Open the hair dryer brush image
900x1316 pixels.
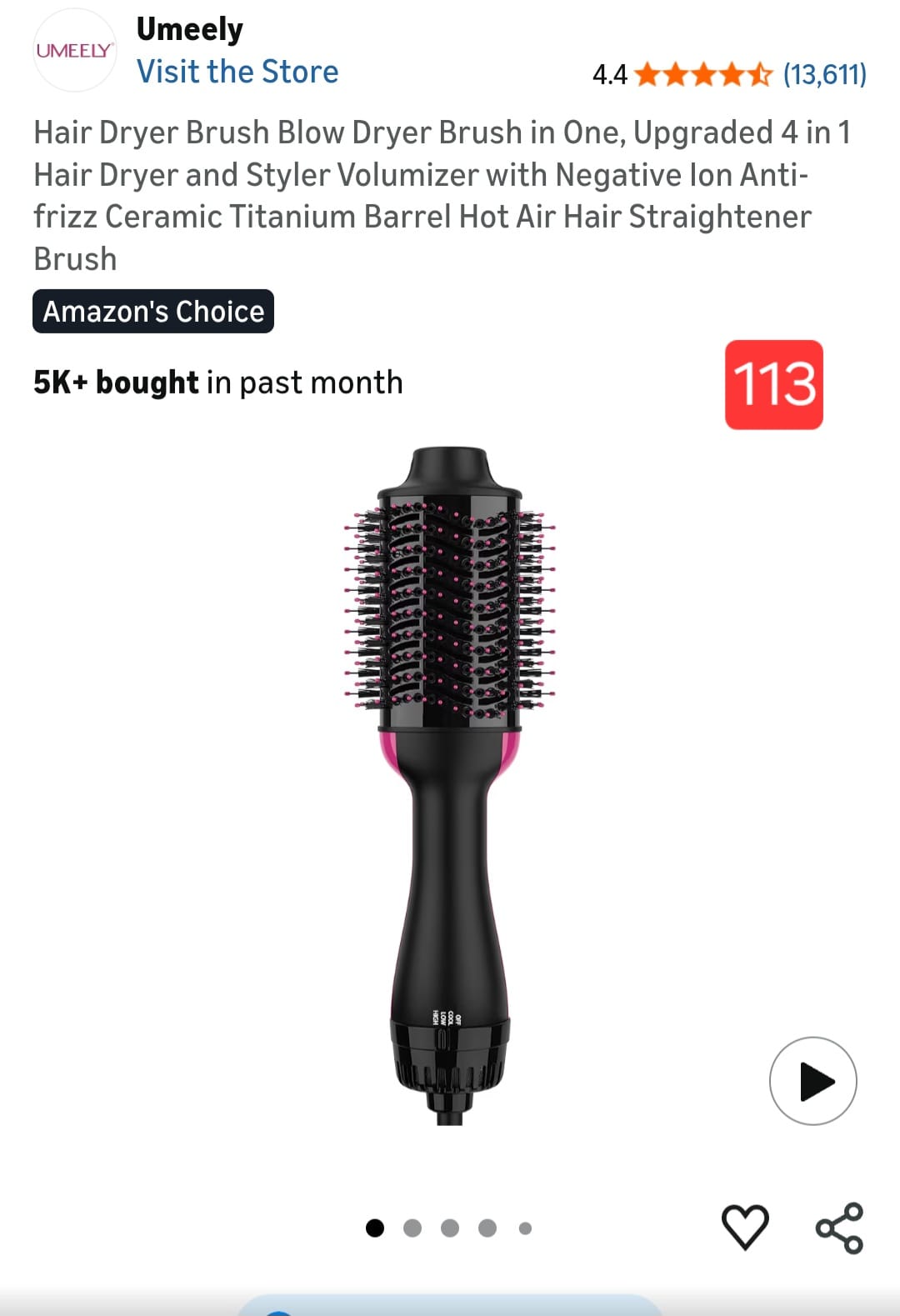[450, 783]
